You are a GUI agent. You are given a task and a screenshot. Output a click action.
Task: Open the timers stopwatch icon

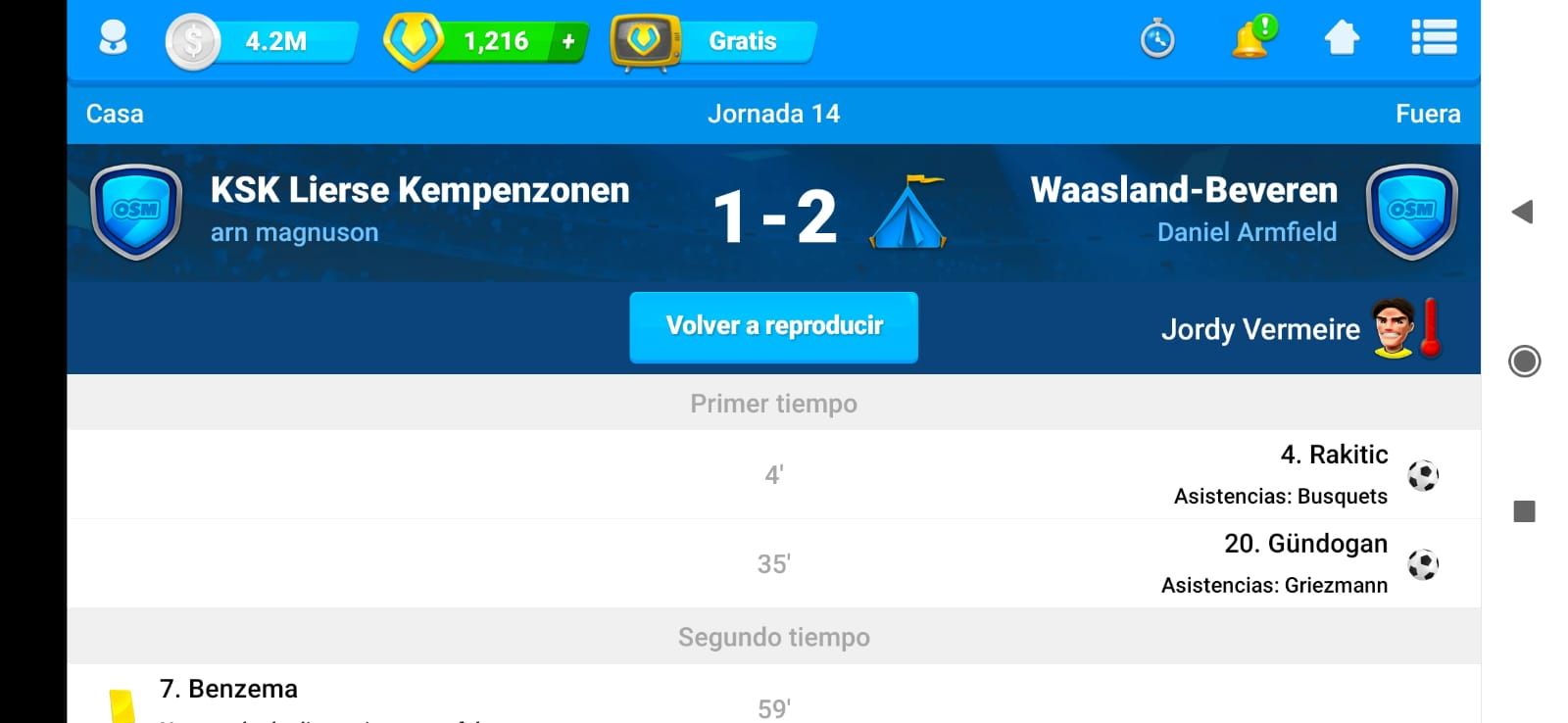1157,40
